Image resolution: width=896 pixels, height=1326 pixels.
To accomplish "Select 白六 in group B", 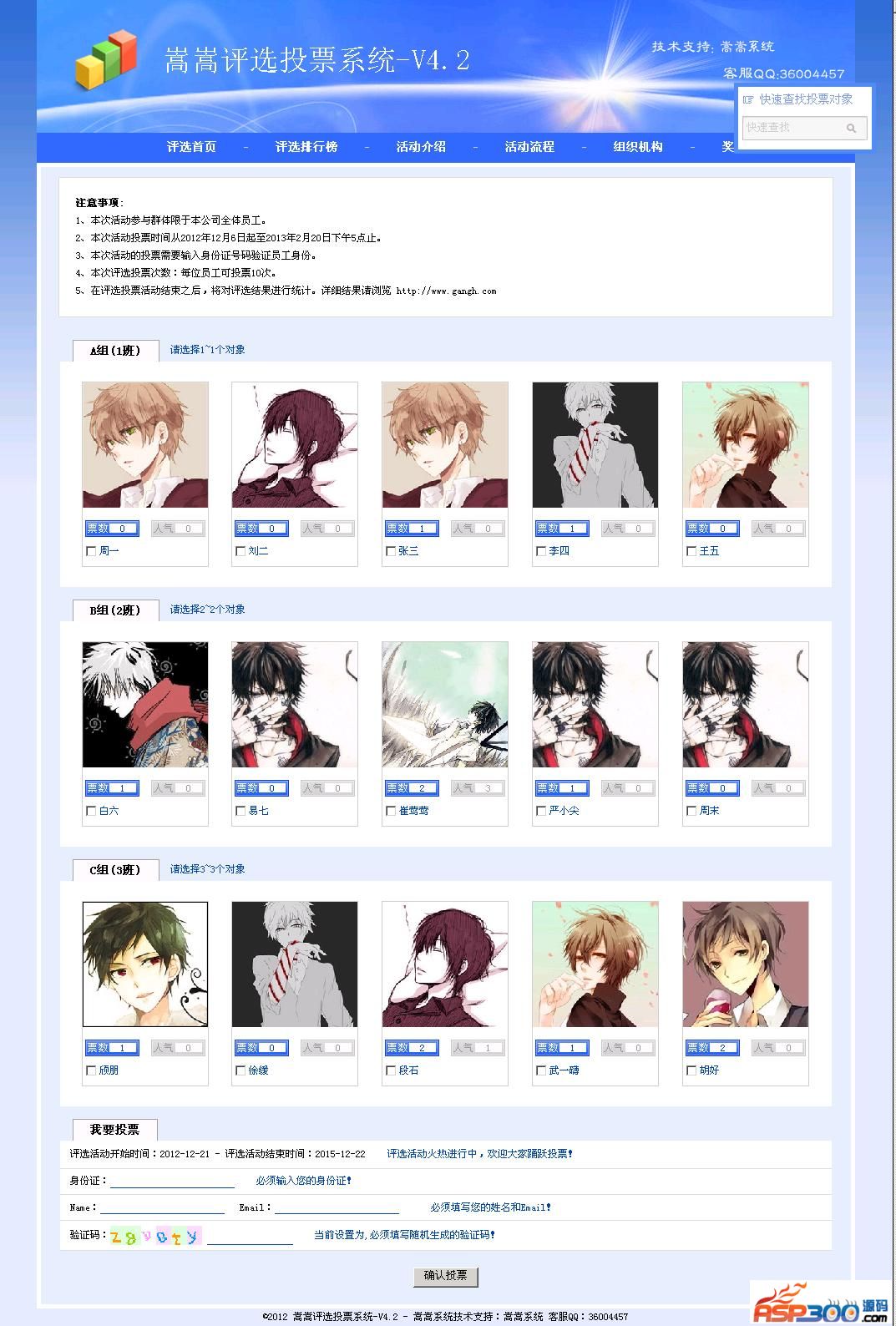I will click(x=91, y=811).
